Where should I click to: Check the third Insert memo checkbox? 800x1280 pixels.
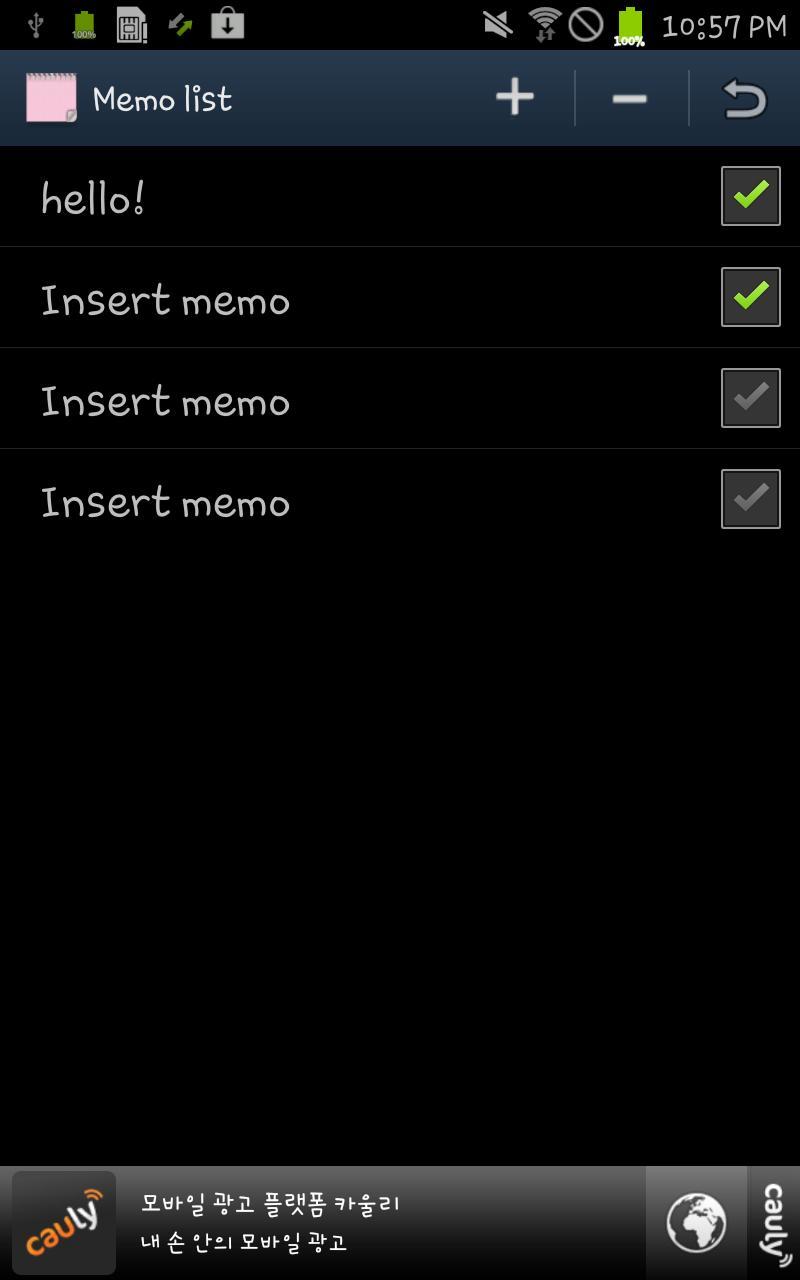tap(749, 398)
